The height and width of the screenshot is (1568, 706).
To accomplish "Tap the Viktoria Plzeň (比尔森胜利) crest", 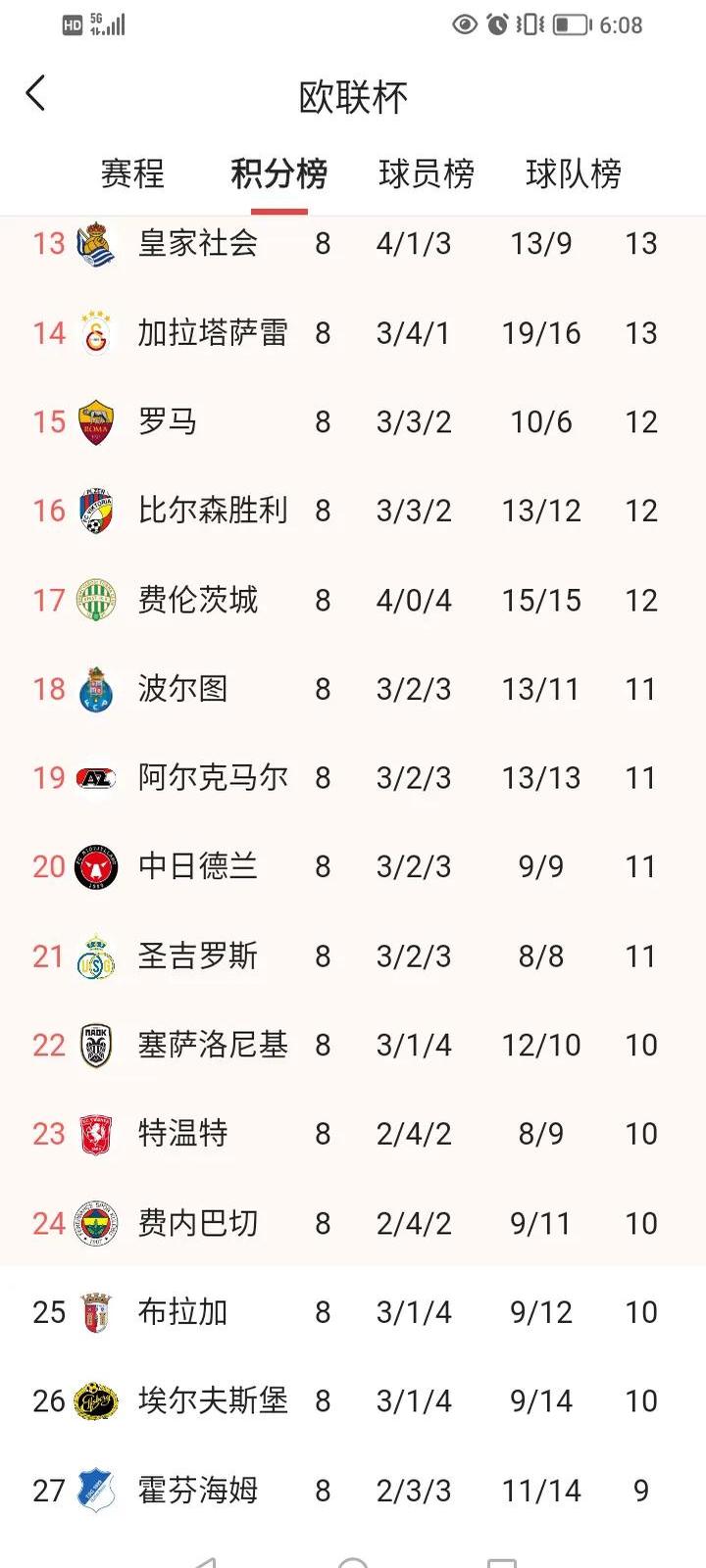I will pos(95,511).
